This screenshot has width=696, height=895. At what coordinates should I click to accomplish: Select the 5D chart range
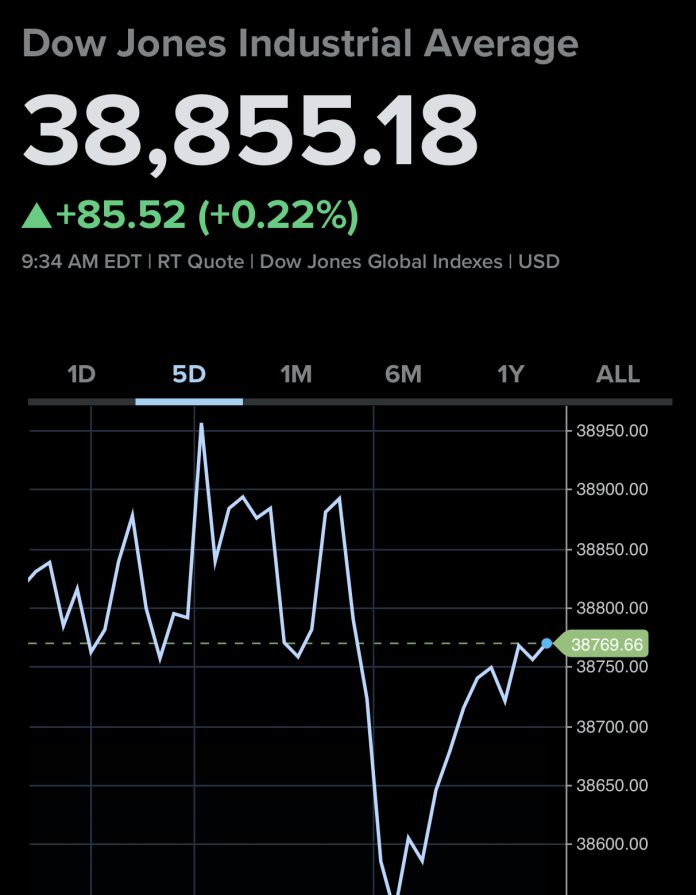189,374
